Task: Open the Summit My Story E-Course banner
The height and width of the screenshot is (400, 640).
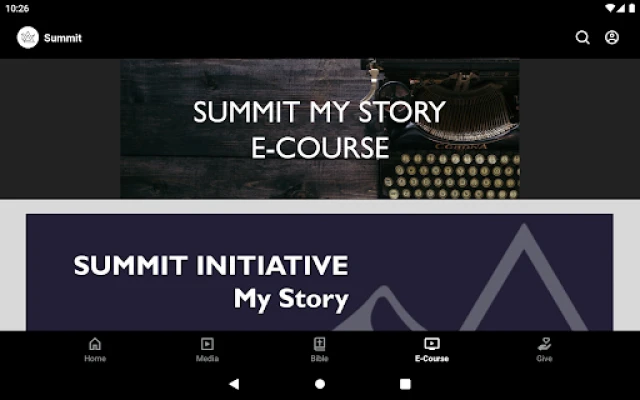Action: (x=320, y=128)
